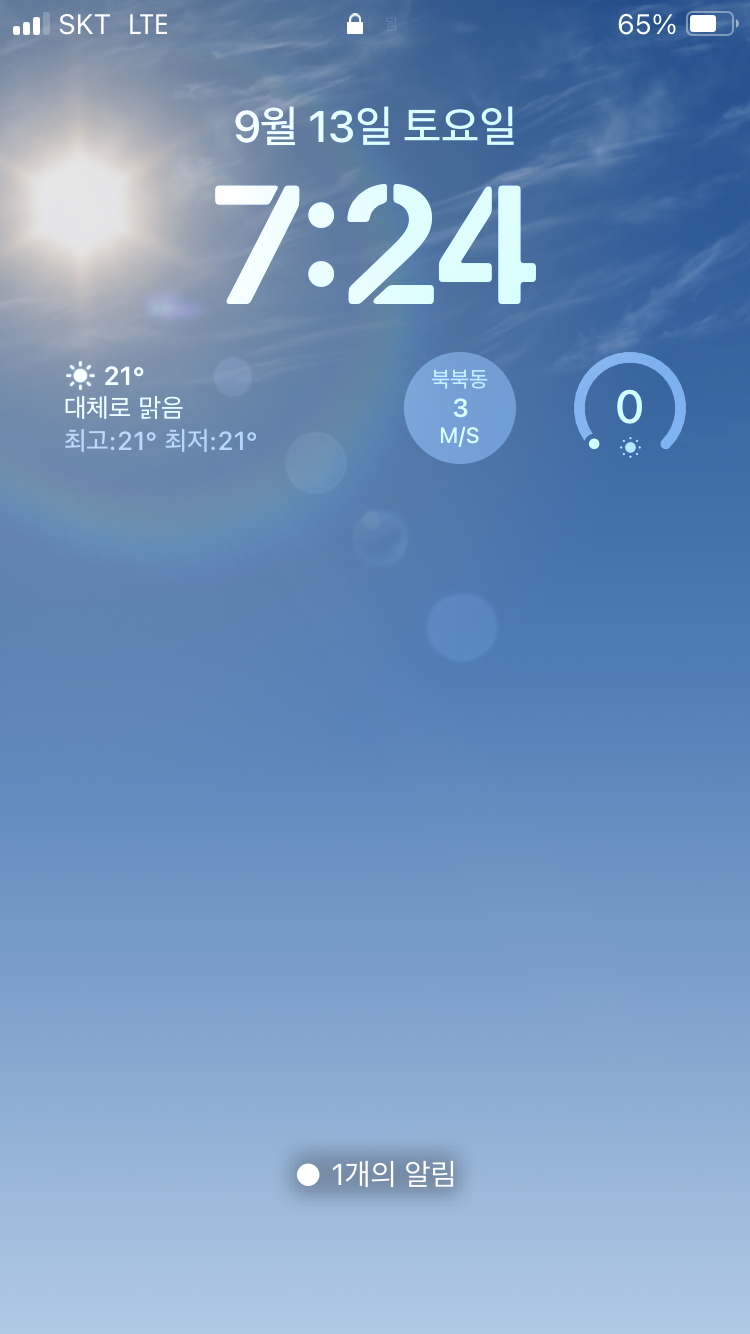Tap the 9월 13일 토요일 date widget
Viewport: 750px width, 1334px height.
pos(375,127)
